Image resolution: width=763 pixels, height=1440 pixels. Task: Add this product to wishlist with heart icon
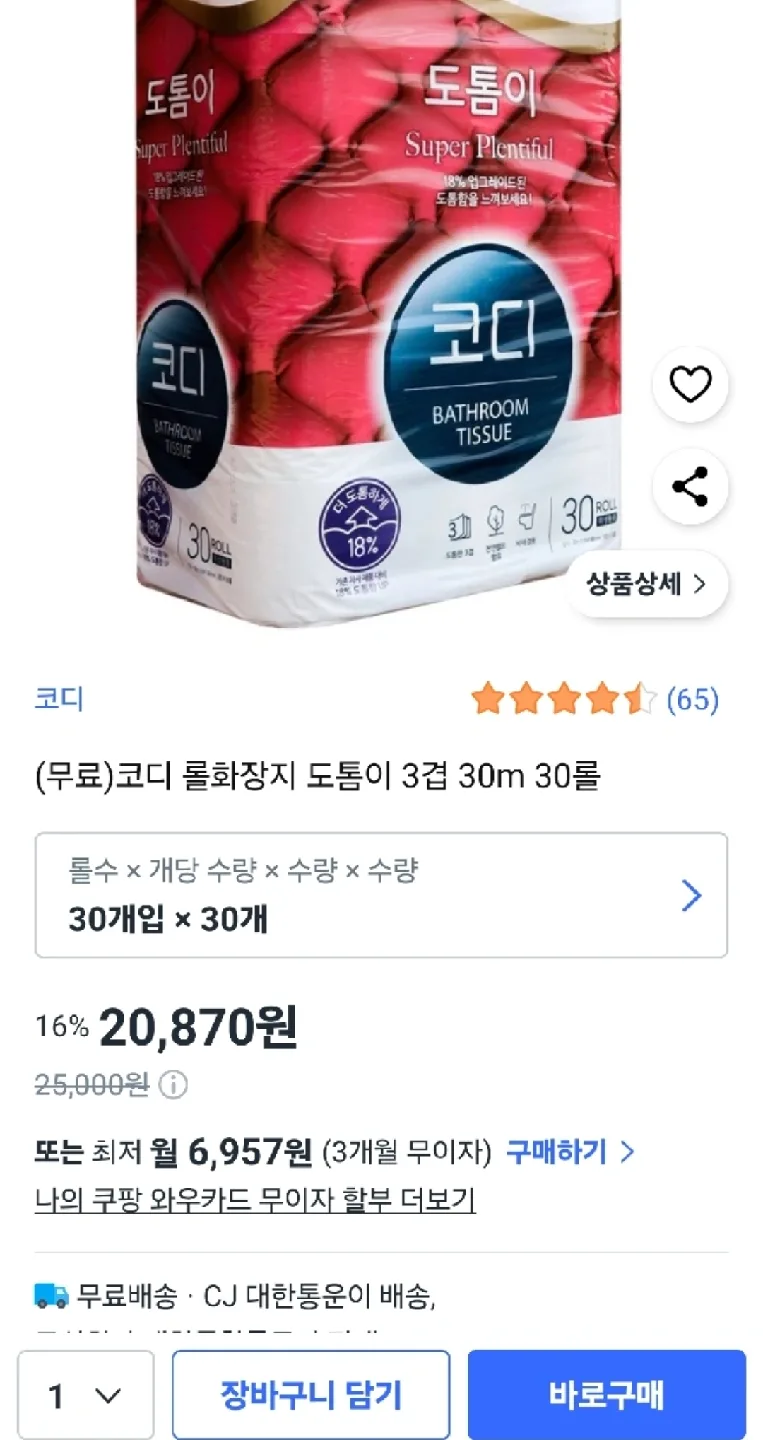pyautogui.click(x=689, y=384)
